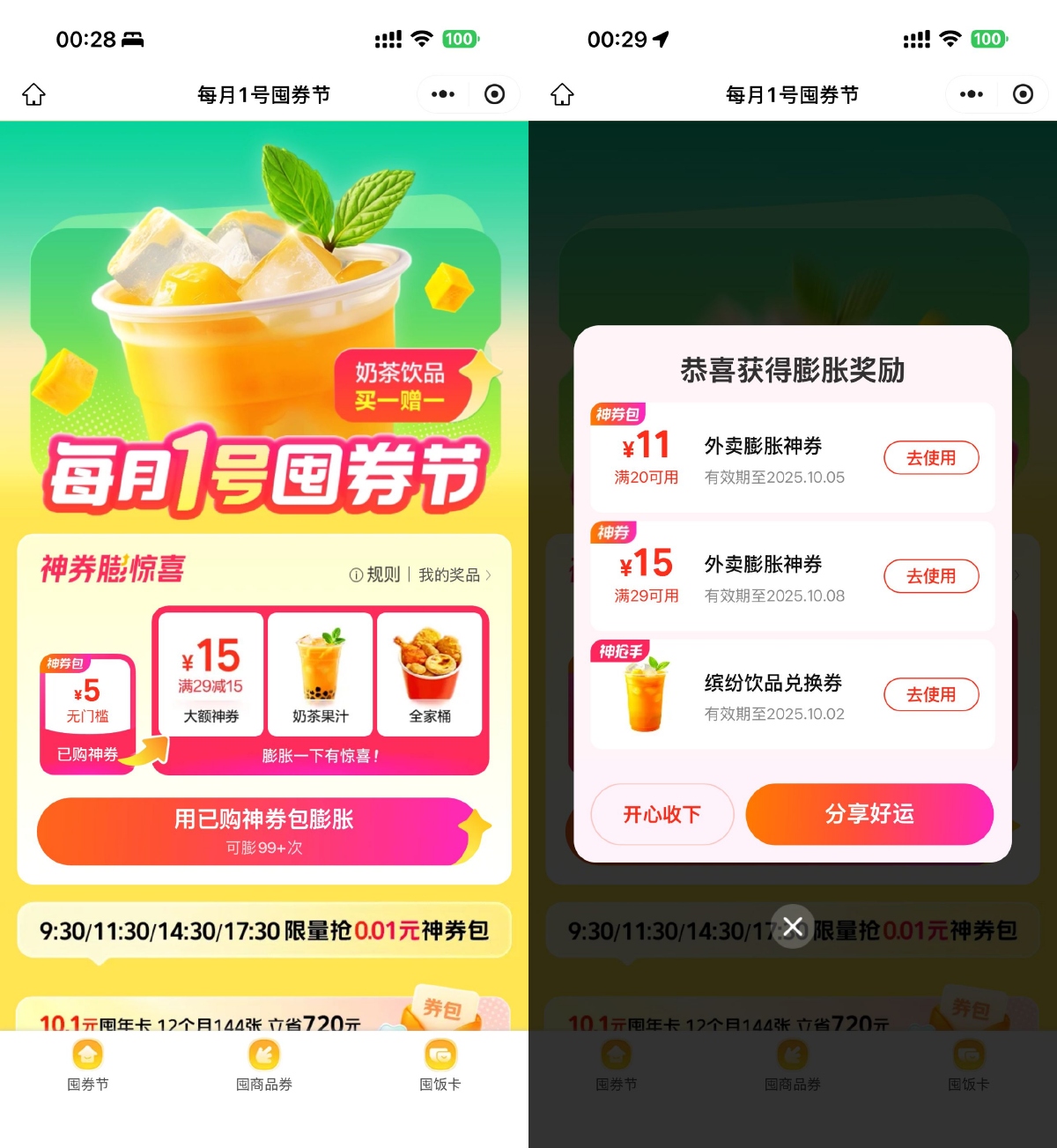Tap 去使用 on the ¥15 满29可用 coupon

pos(931,576)
